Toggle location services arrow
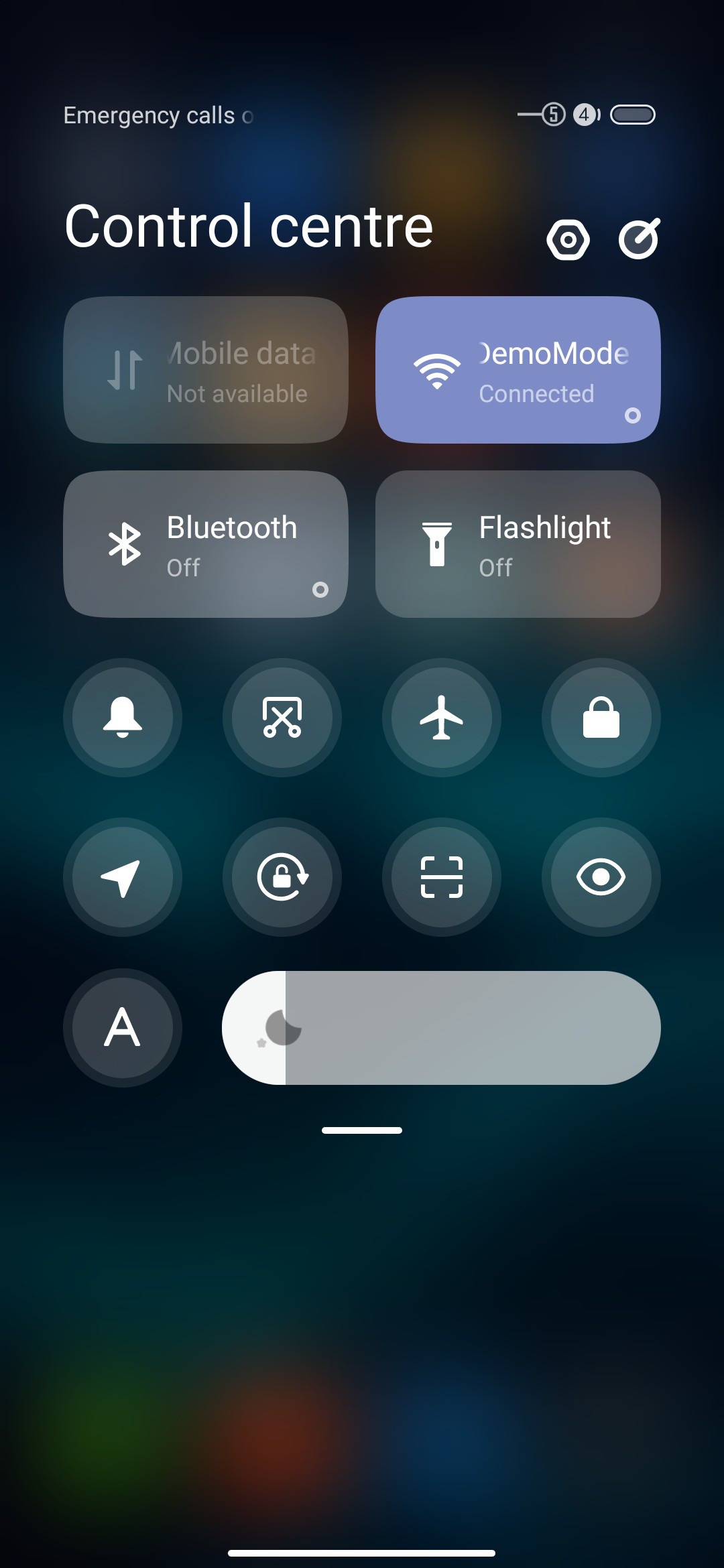Image resolution: width=724 pixels, height=1568 pixels. pyautogui.click(x=123, y=877)
